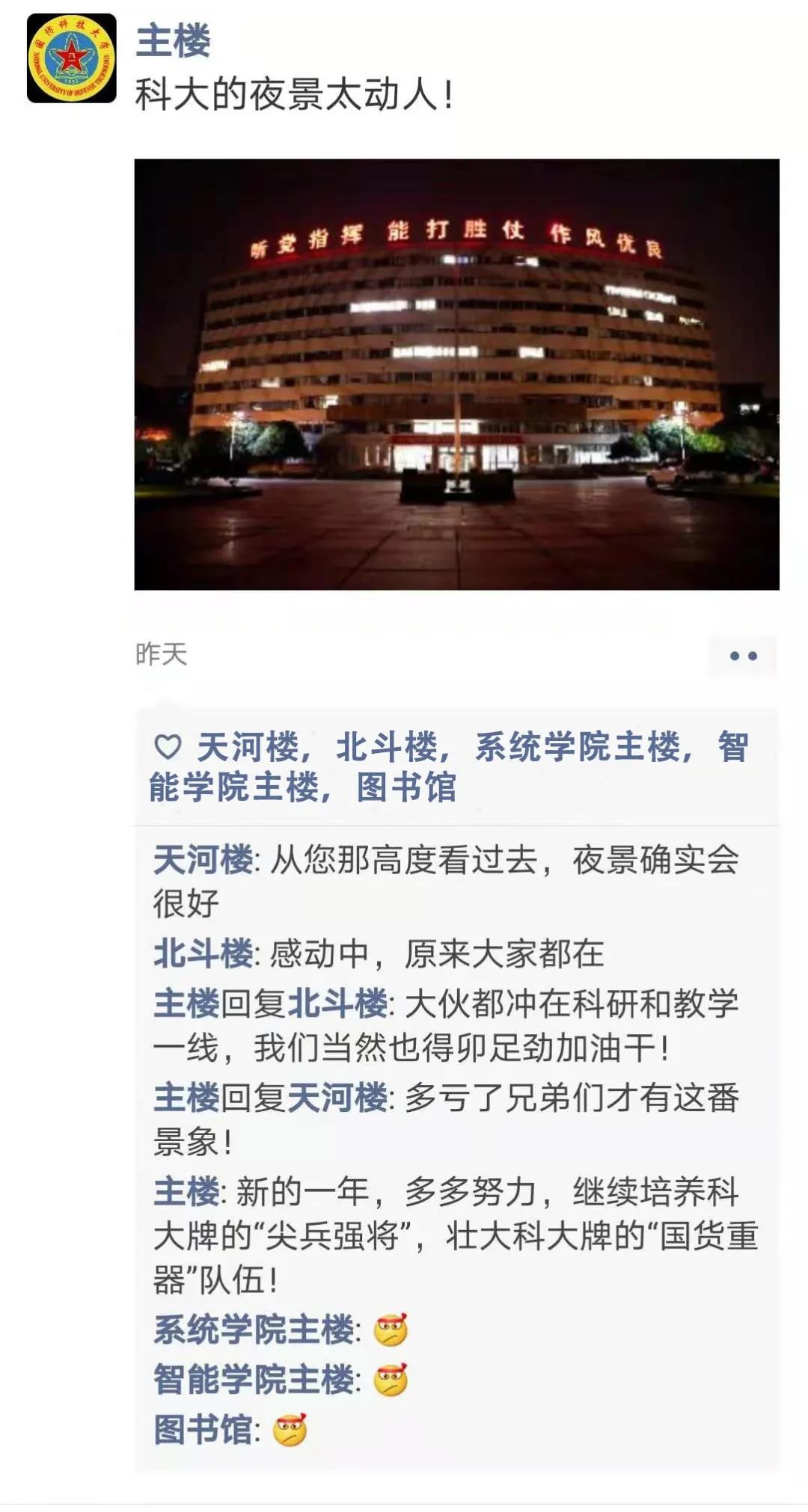Reply to 天河楼's comment about the night view
Screen dimensions: 808x1512
tap(447, 881)
